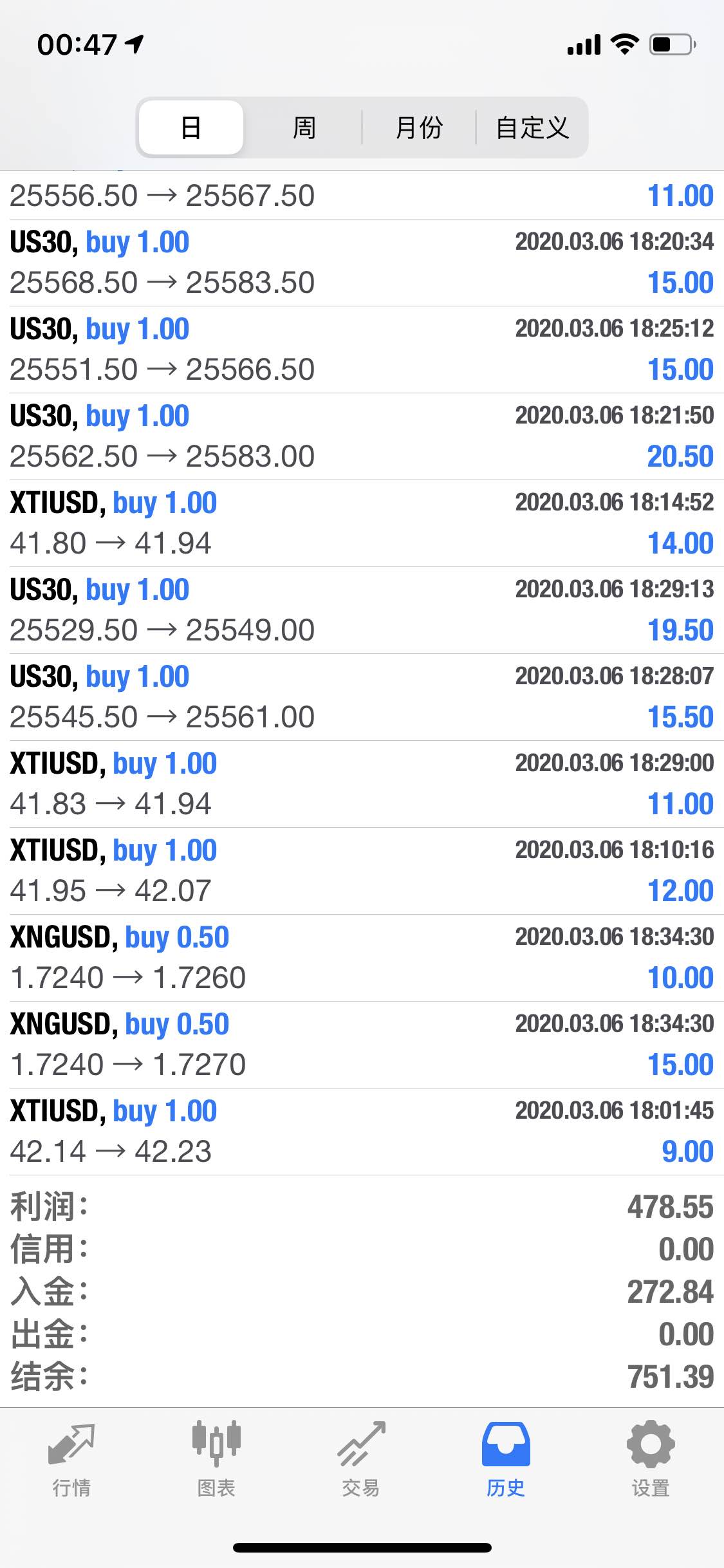Switch to the 周 (week) period
Image resolution: width=724 pixels, height=1568 pixels.
tap(304, 127)
